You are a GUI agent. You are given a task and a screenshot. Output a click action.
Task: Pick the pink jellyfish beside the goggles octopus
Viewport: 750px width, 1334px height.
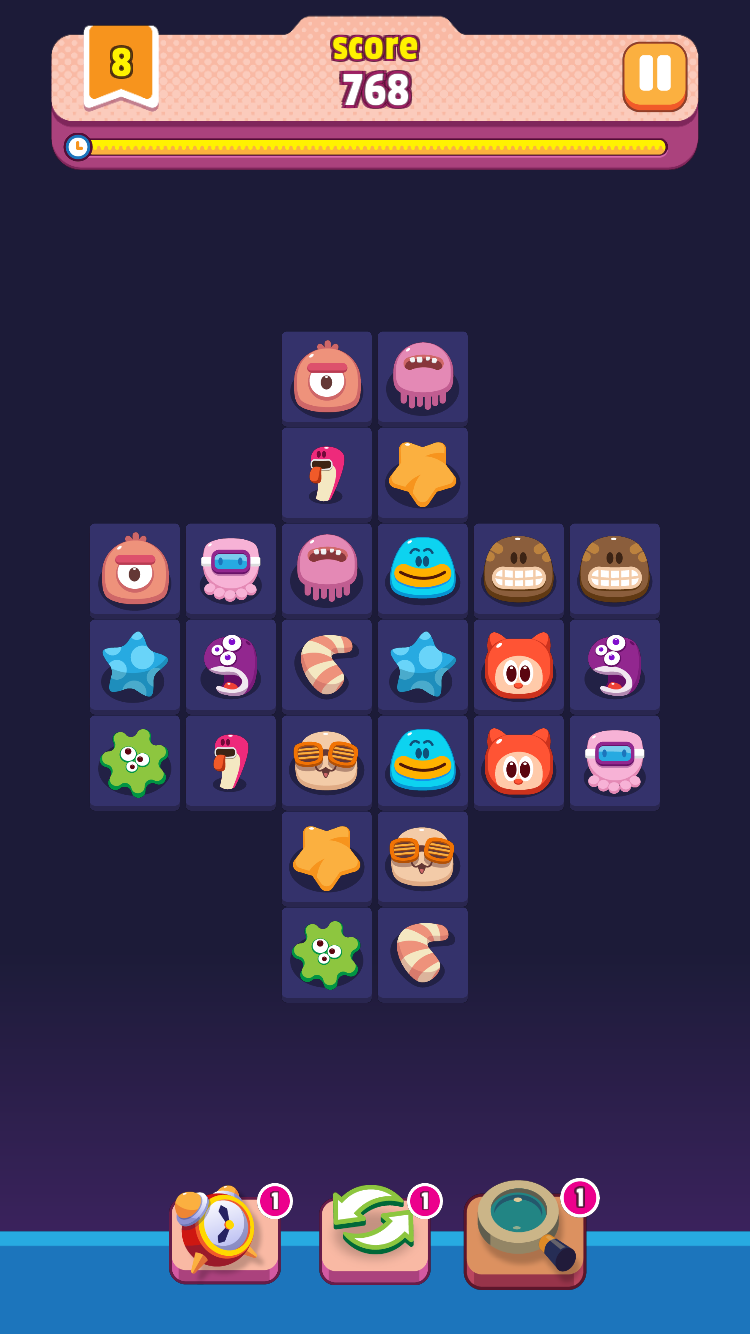pos(326,568)
